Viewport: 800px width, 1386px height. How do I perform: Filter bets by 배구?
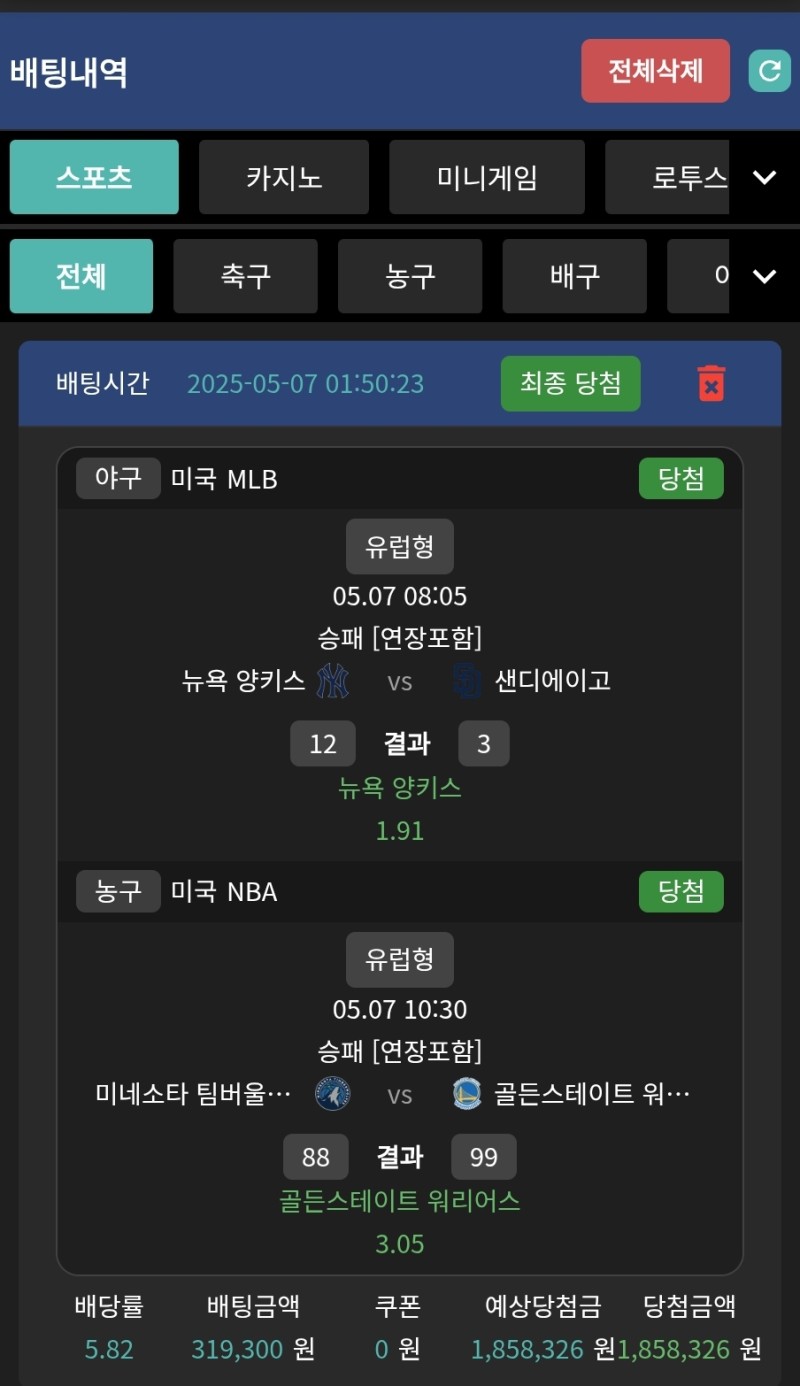point(574,276)
